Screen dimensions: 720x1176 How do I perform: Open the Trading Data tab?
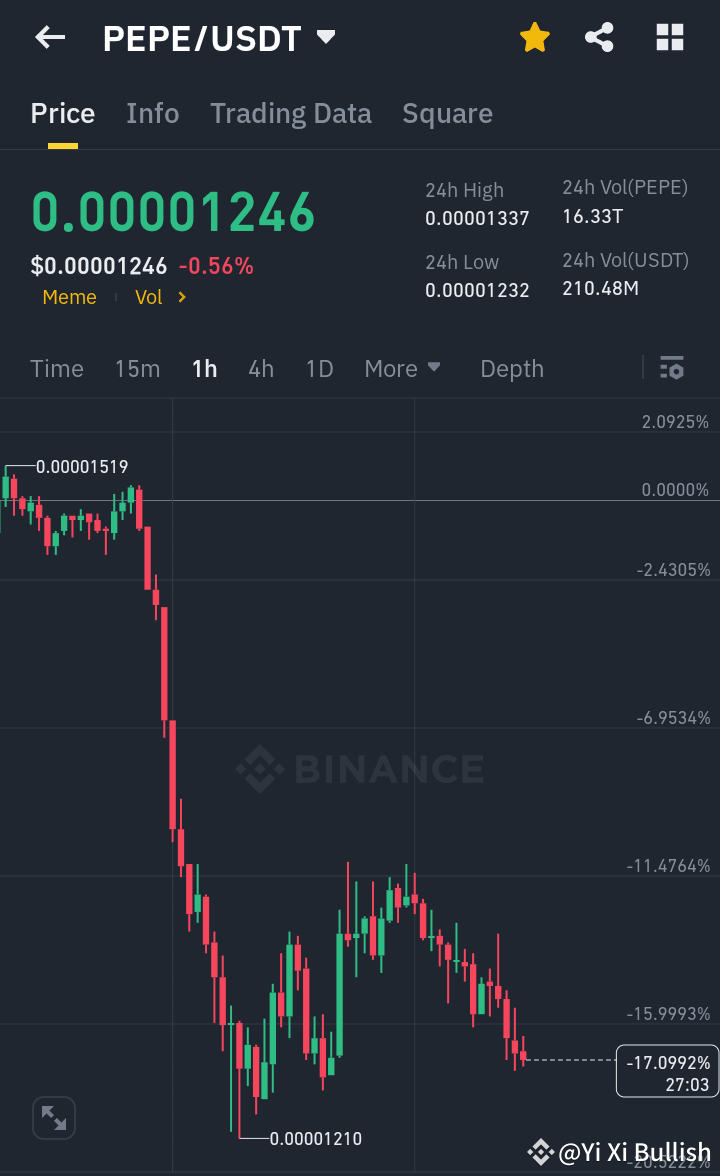(x=290, y=113)
